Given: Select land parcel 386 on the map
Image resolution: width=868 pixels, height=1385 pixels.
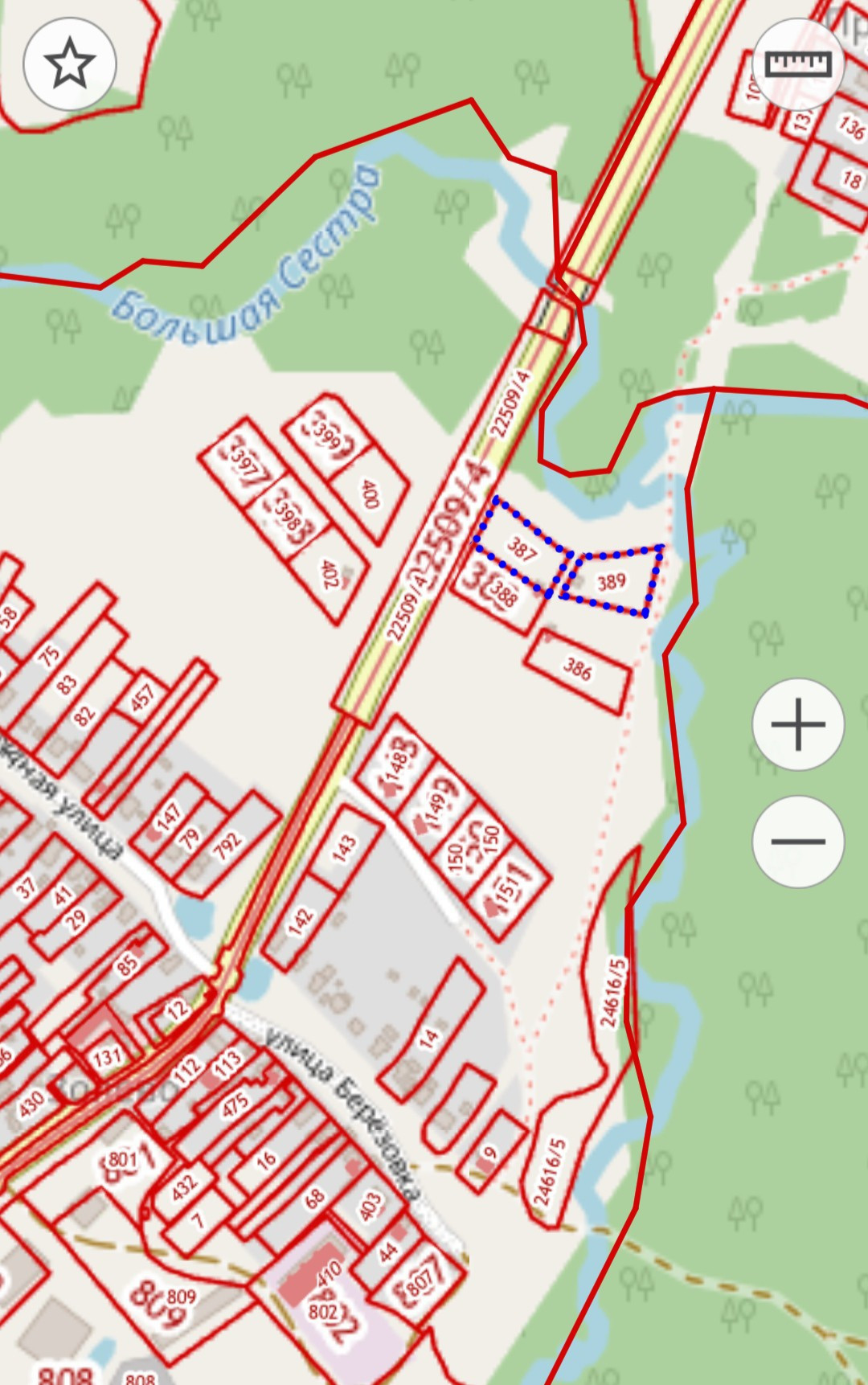Looking at the screenshot, I should point(577,670).
